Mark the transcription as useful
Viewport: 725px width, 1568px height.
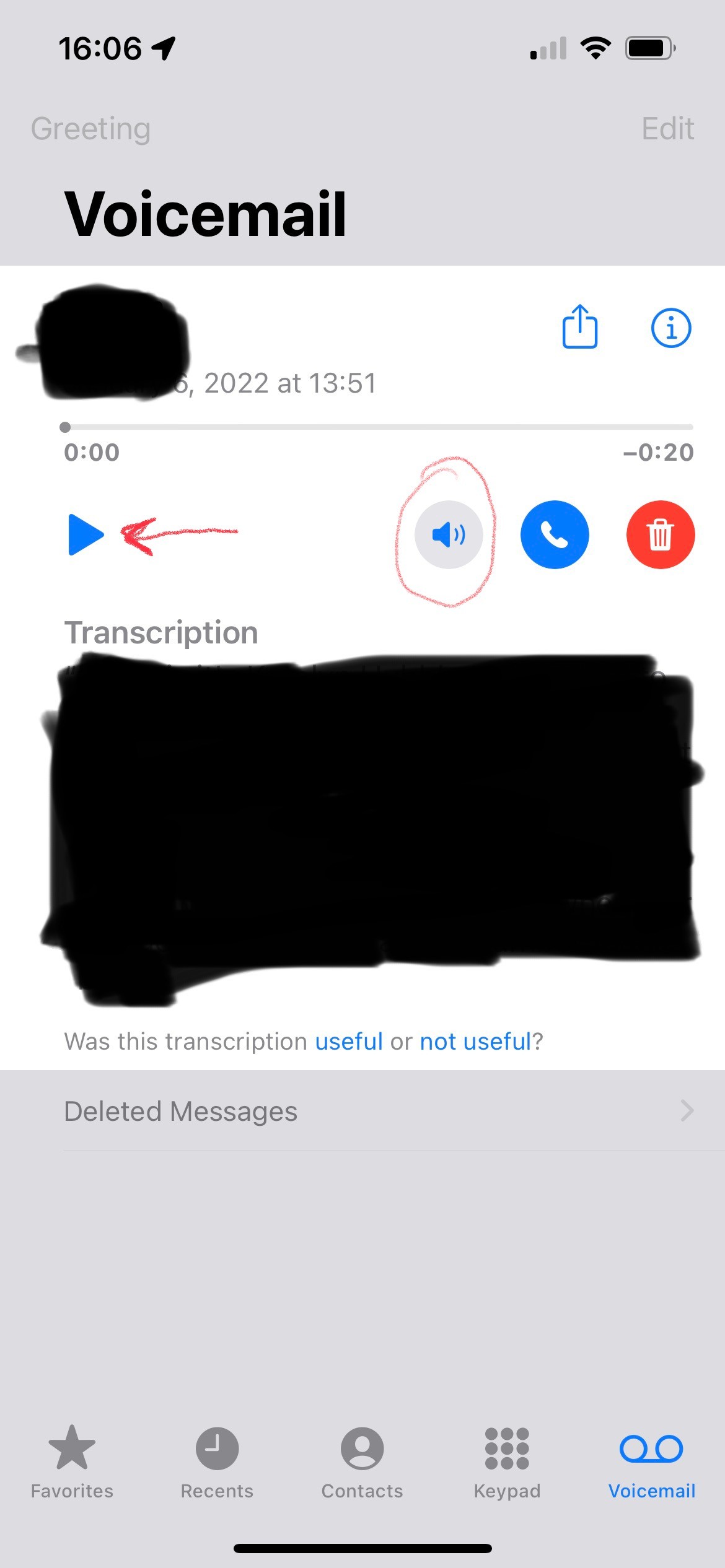click(x=349, y=1042)
